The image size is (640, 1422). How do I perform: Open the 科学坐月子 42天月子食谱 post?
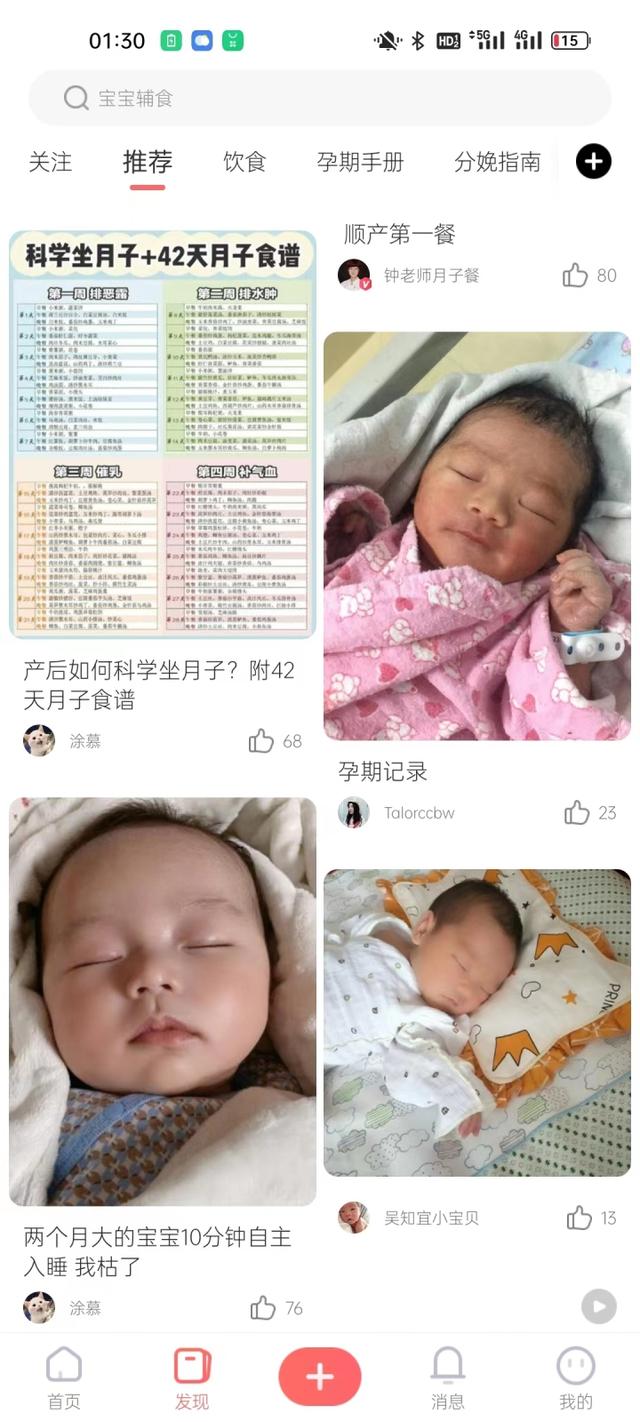(x=162, y=435)
